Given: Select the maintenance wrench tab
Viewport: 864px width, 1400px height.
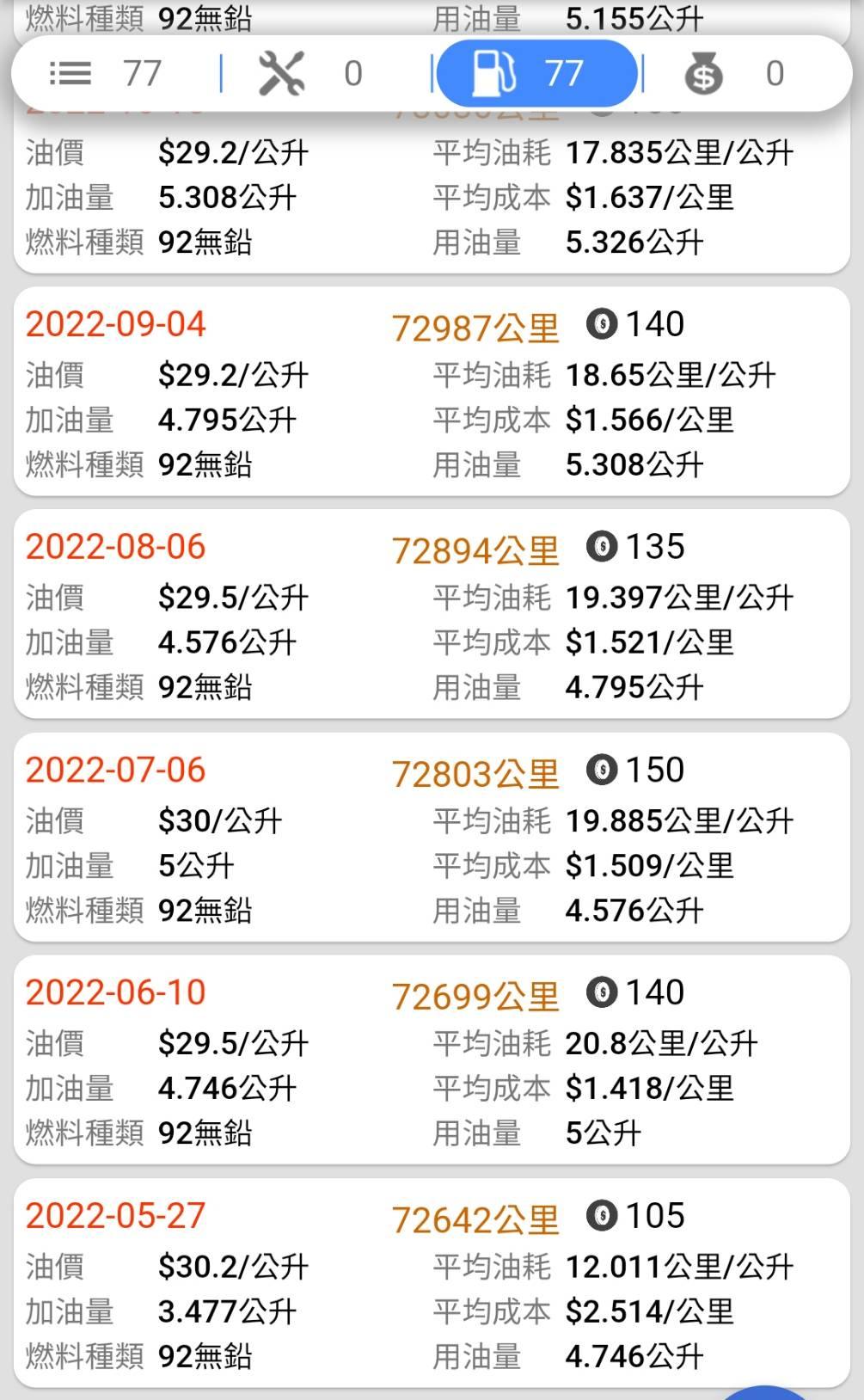Looking at the screenshot, I should [x=311, y=74].
